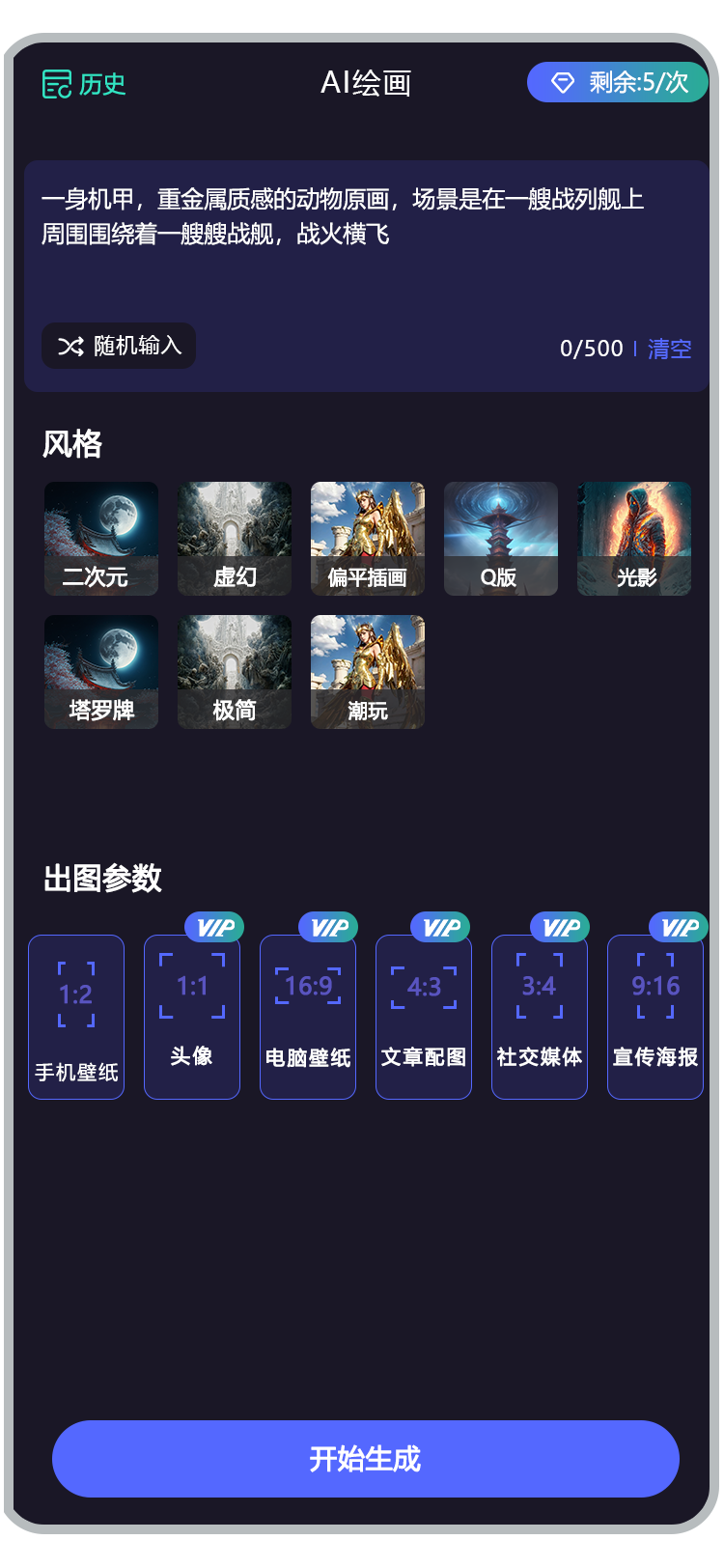The height and width of the screenshot is (1568, 724).
Task: Tap 随机输入 to get a random prompt
Action: coord(119,346)
